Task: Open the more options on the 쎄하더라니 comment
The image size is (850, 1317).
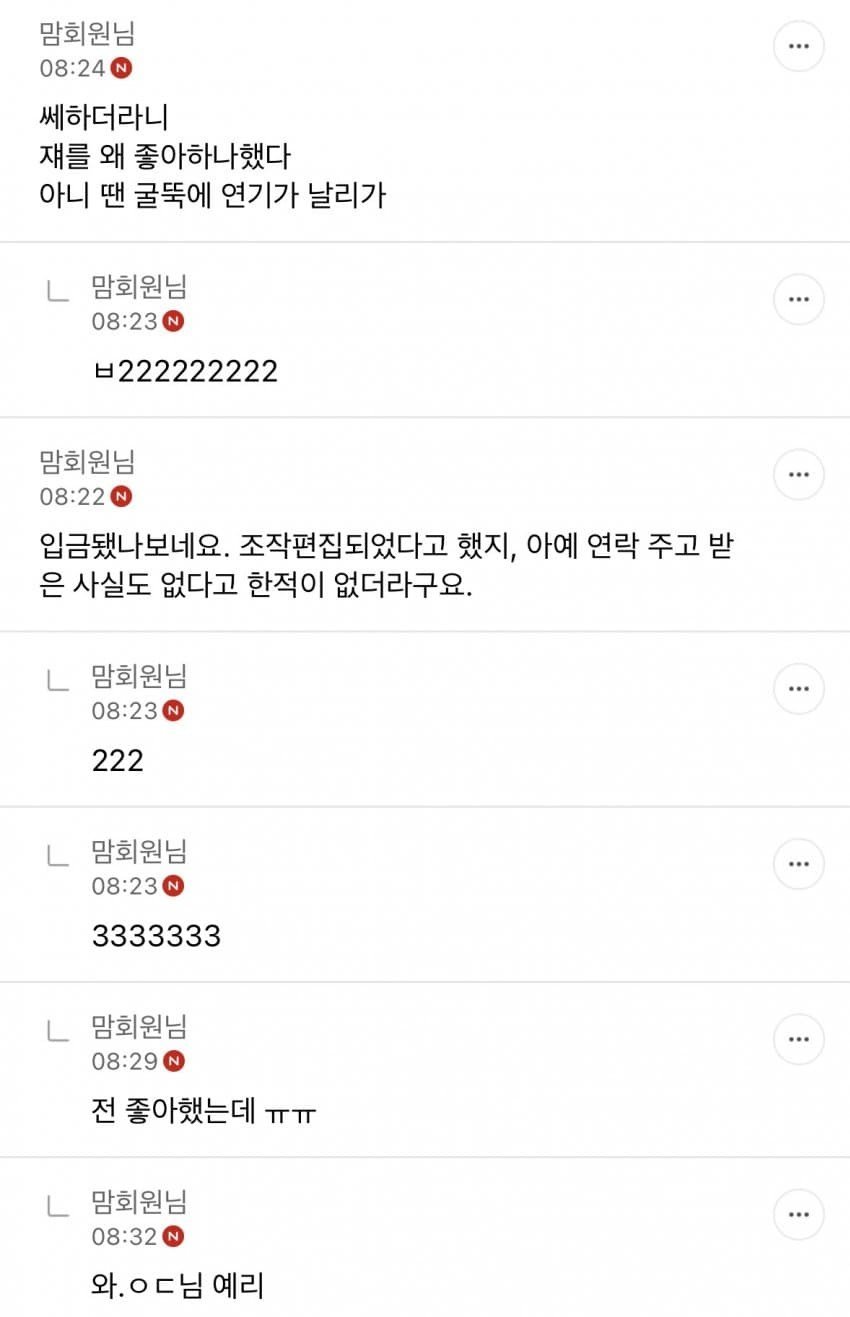Action: tap(798, 46)
